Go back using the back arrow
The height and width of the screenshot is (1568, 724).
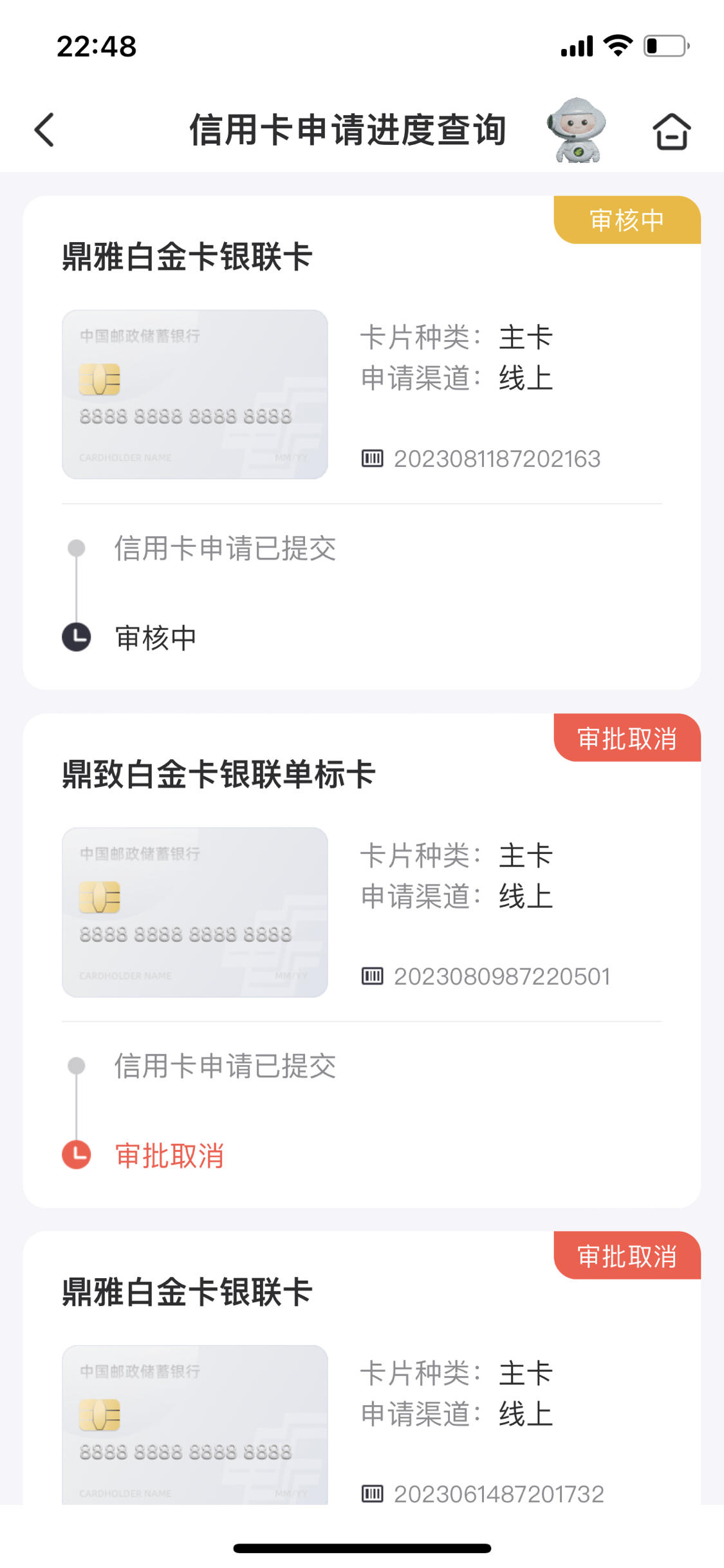(44, 130)
